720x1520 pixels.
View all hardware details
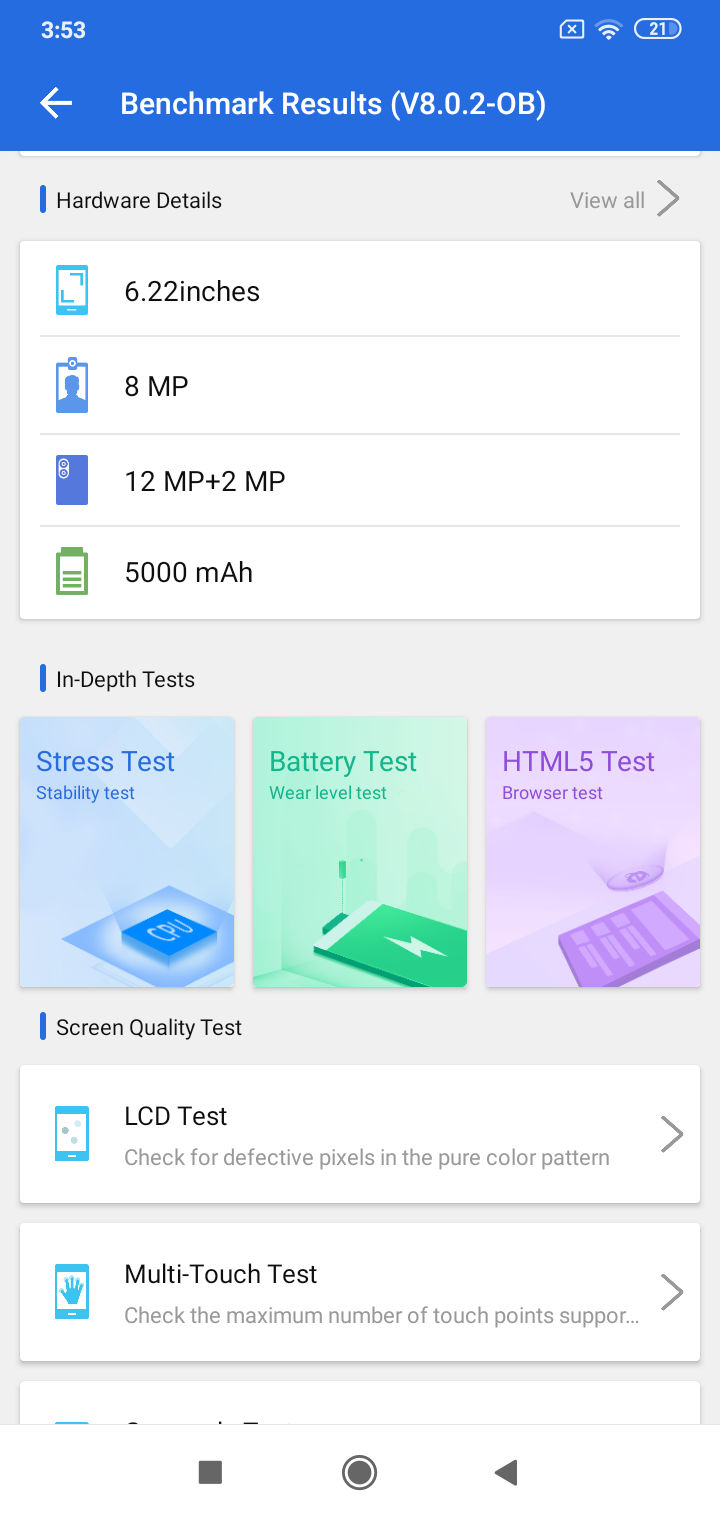click(625, 199)
